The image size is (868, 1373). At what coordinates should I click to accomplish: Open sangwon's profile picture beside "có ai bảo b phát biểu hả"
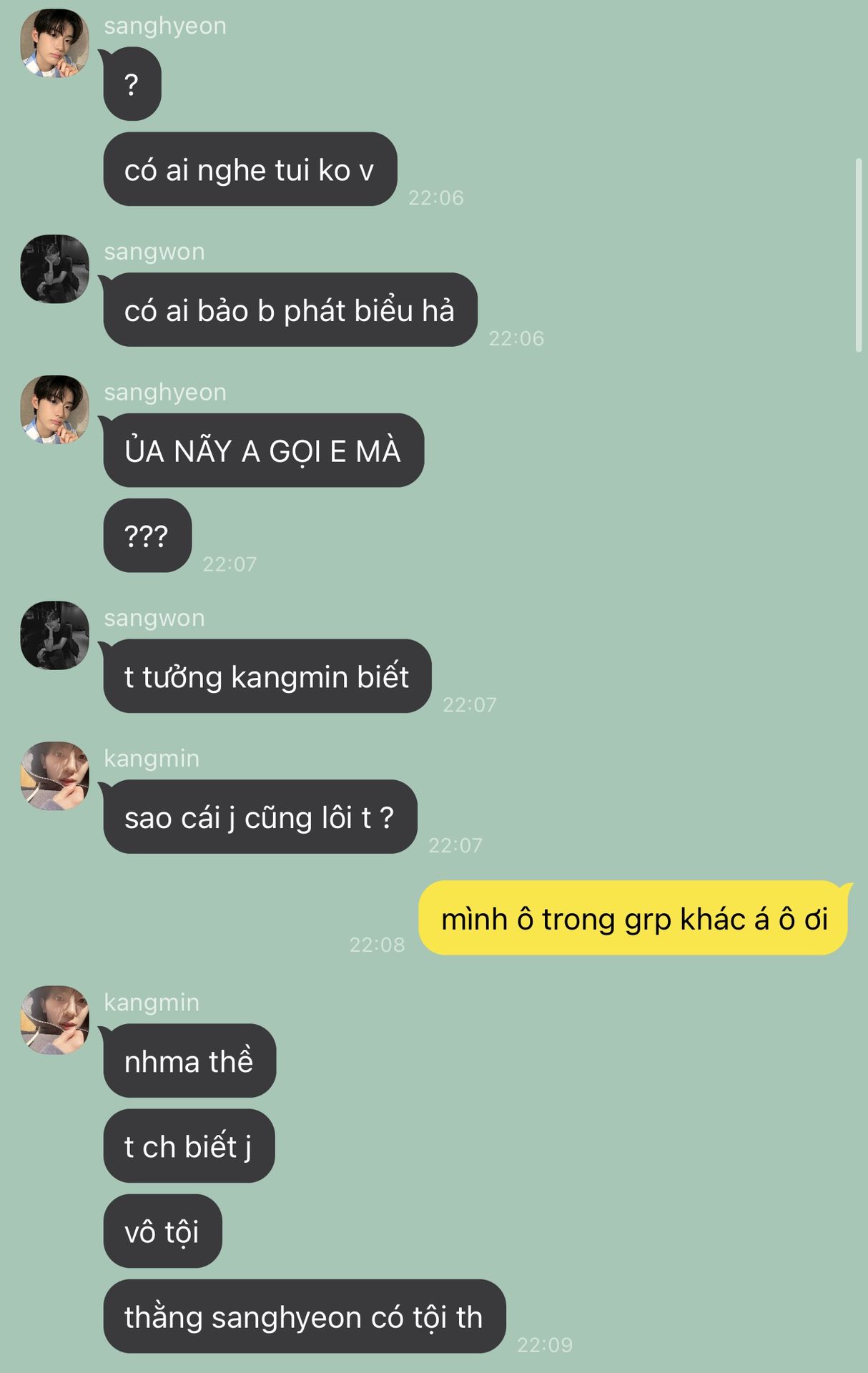coord(54,269)
